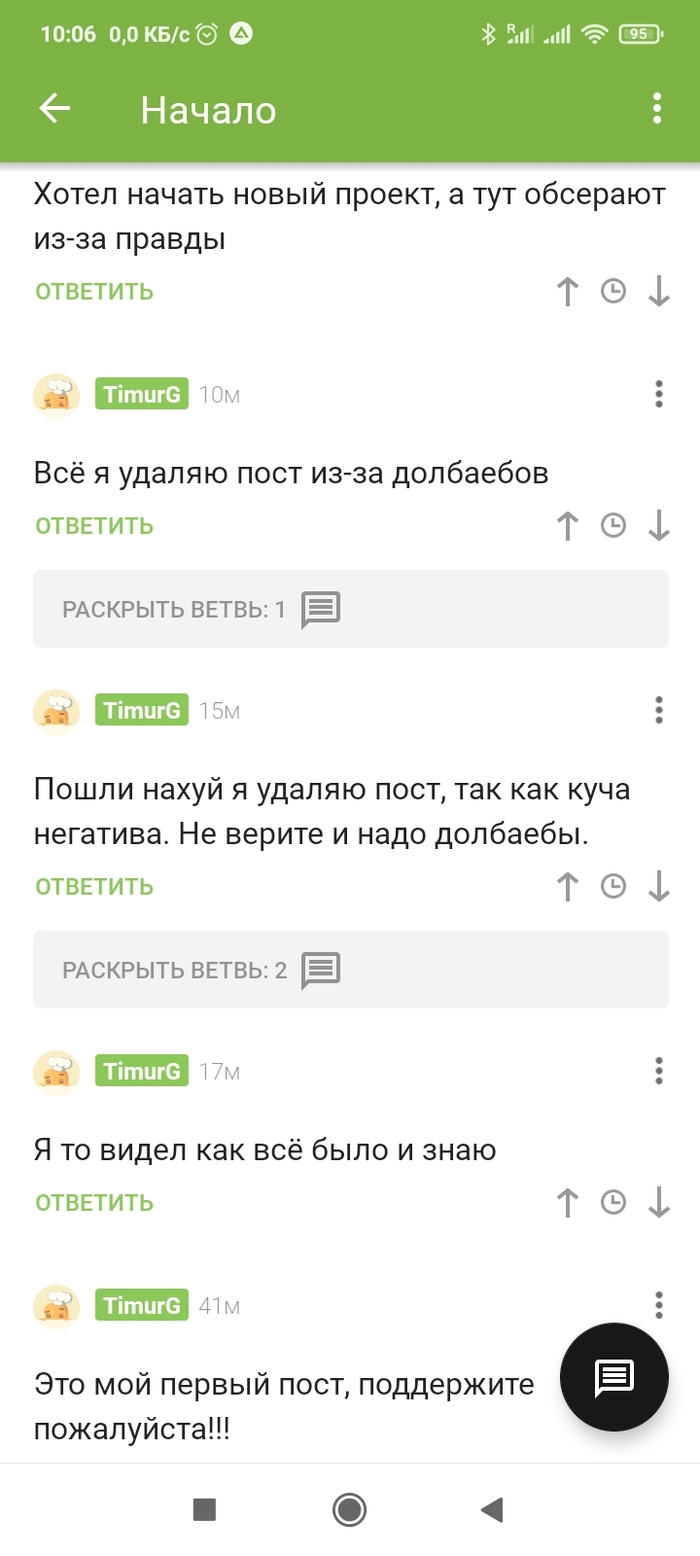This screenshot has height=1556, width=700.
Task: Upvote the comment "Я то видел как всё было"
Action: (567, 1203)
